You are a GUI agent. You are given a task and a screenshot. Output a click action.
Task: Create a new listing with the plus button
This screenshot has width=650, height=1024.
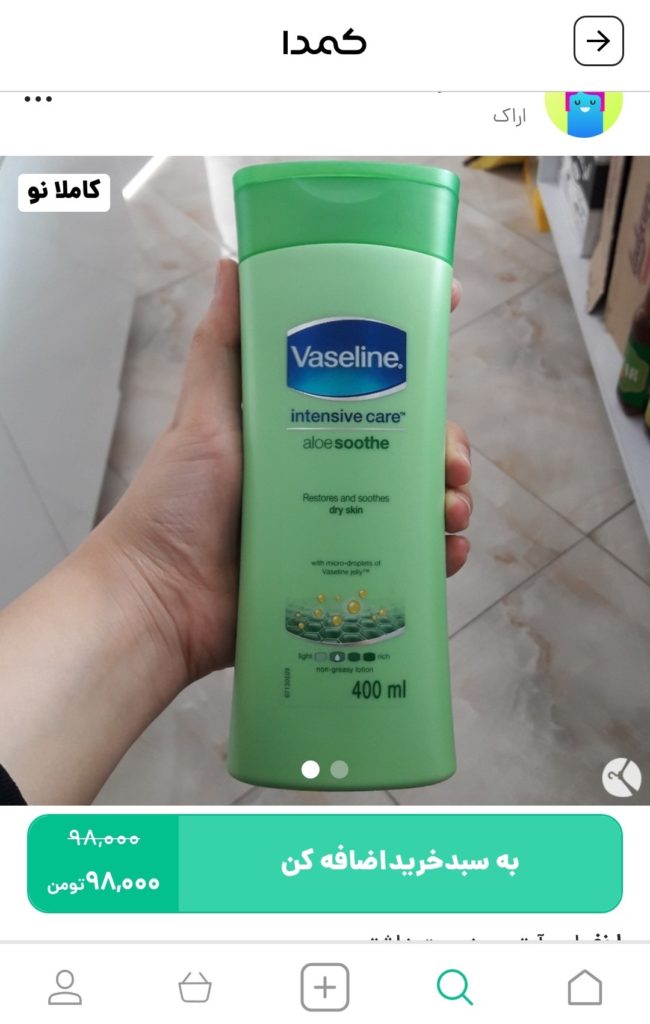coord(325,988)
